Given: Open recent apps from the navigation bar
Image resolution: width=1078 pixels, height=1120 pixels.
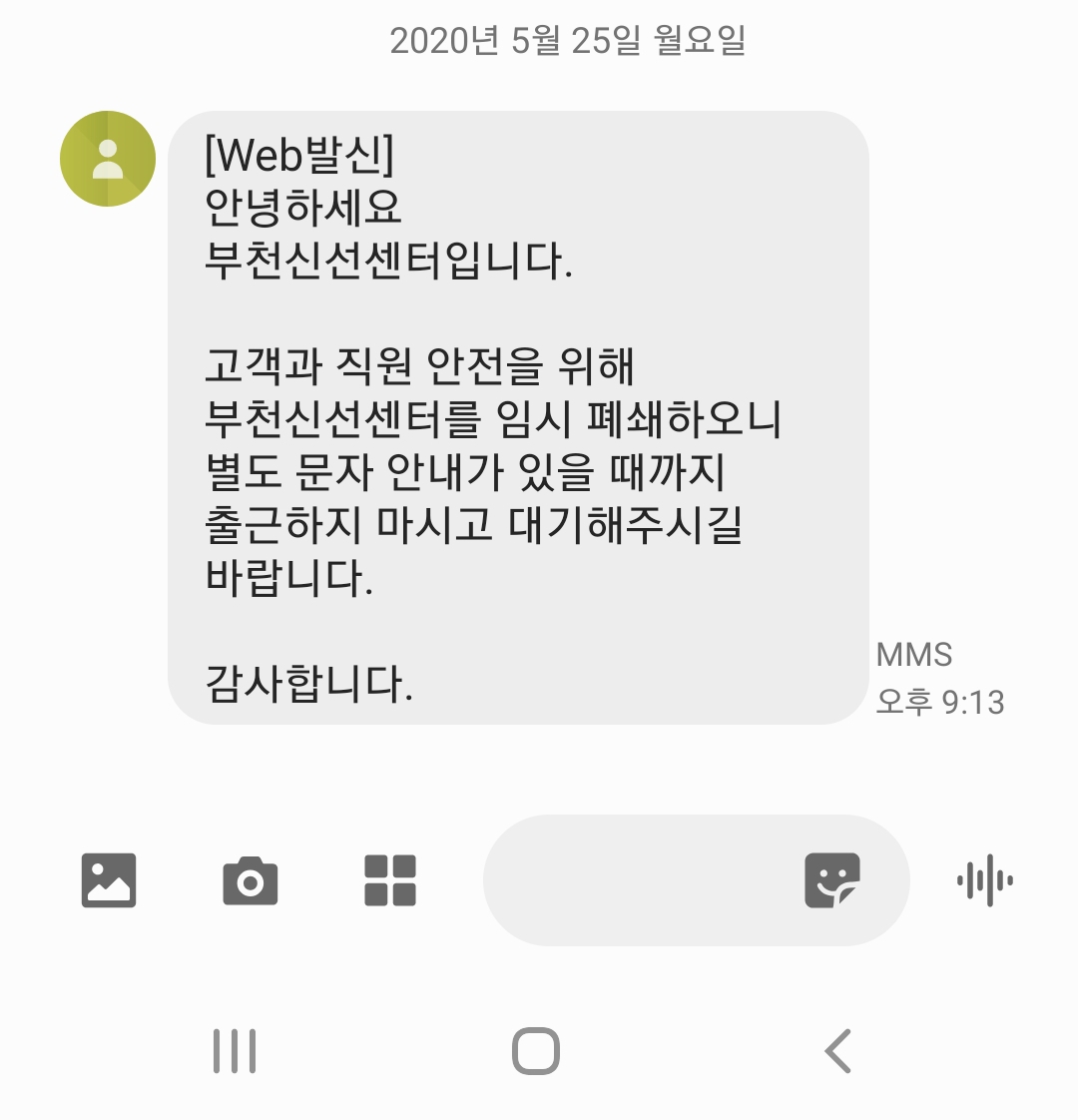Looking at the screenshot, I should 235,1051.
